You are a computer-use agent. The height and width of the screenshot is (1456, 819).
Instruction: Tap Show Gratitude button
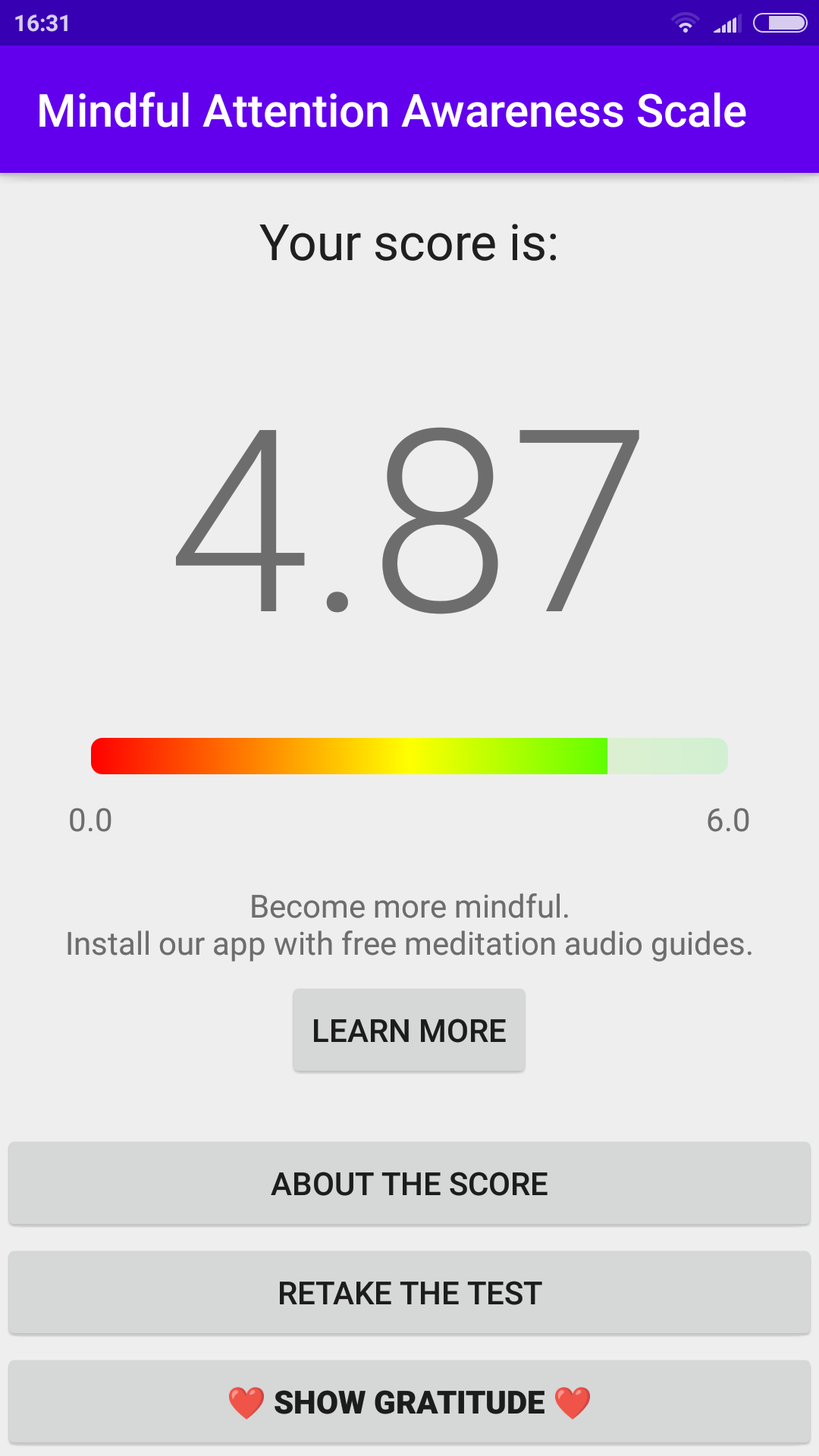409,1402
